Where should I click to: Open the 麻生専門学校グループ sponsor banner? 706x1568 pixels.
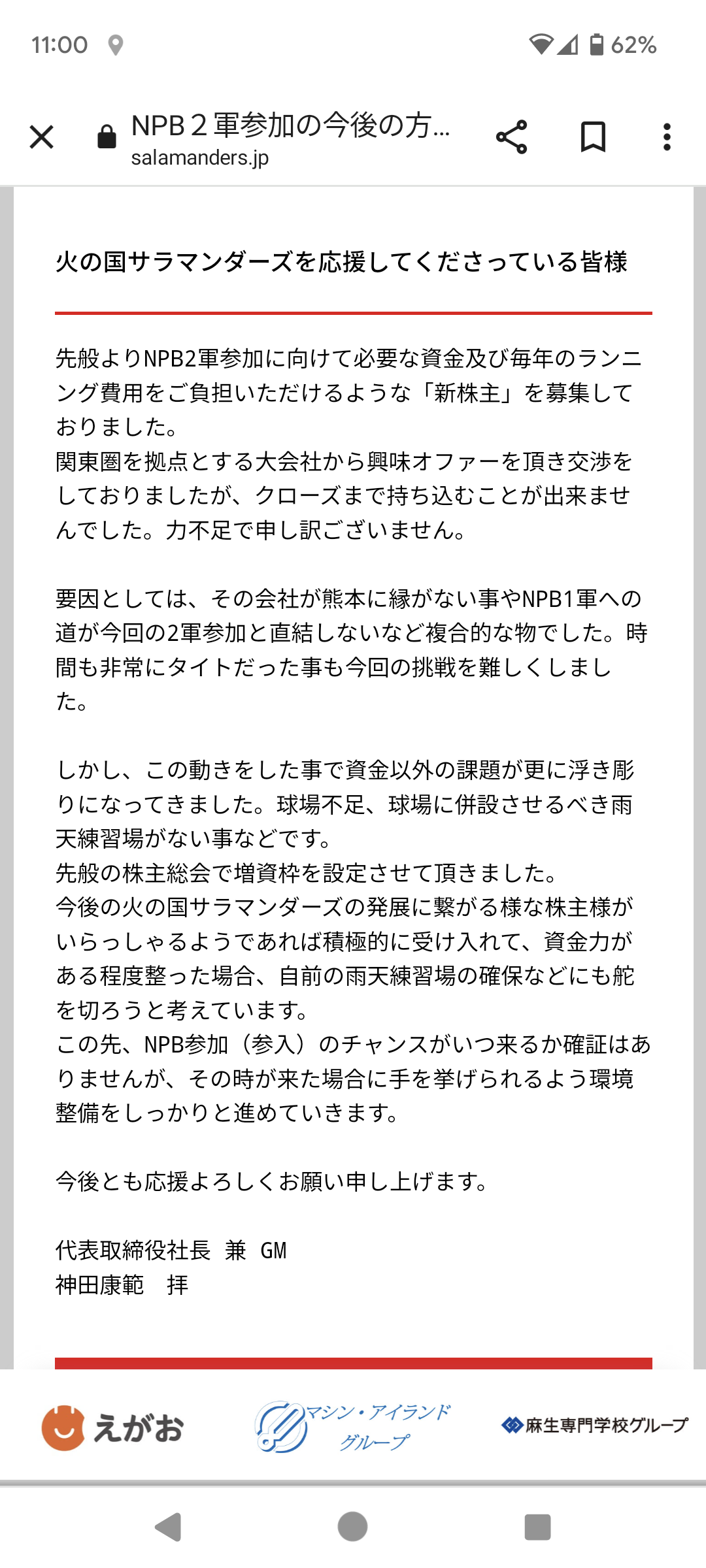(595, 1425)
